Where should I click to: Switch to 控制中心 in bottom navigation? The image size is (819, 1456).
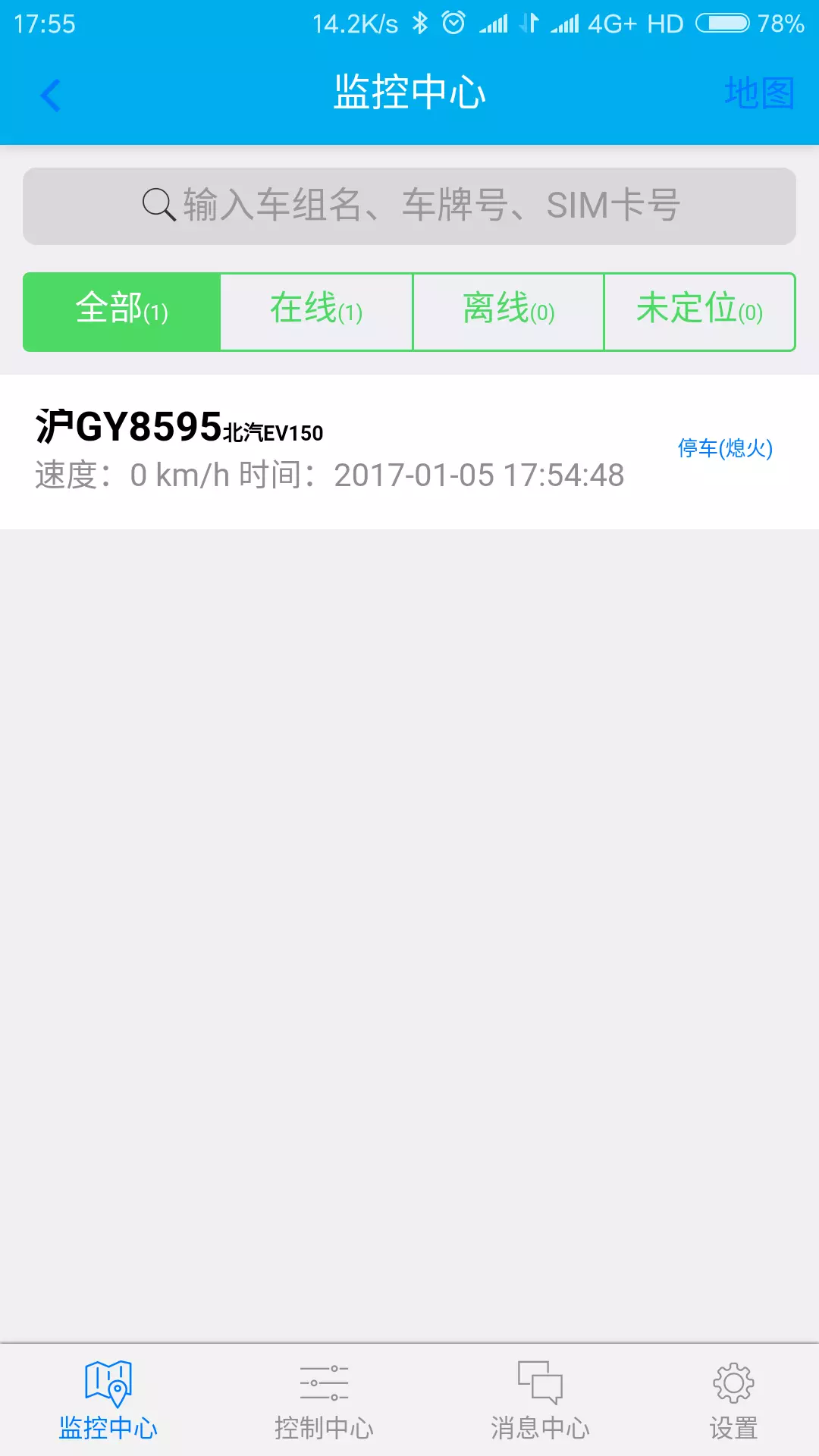(324, 1400)
